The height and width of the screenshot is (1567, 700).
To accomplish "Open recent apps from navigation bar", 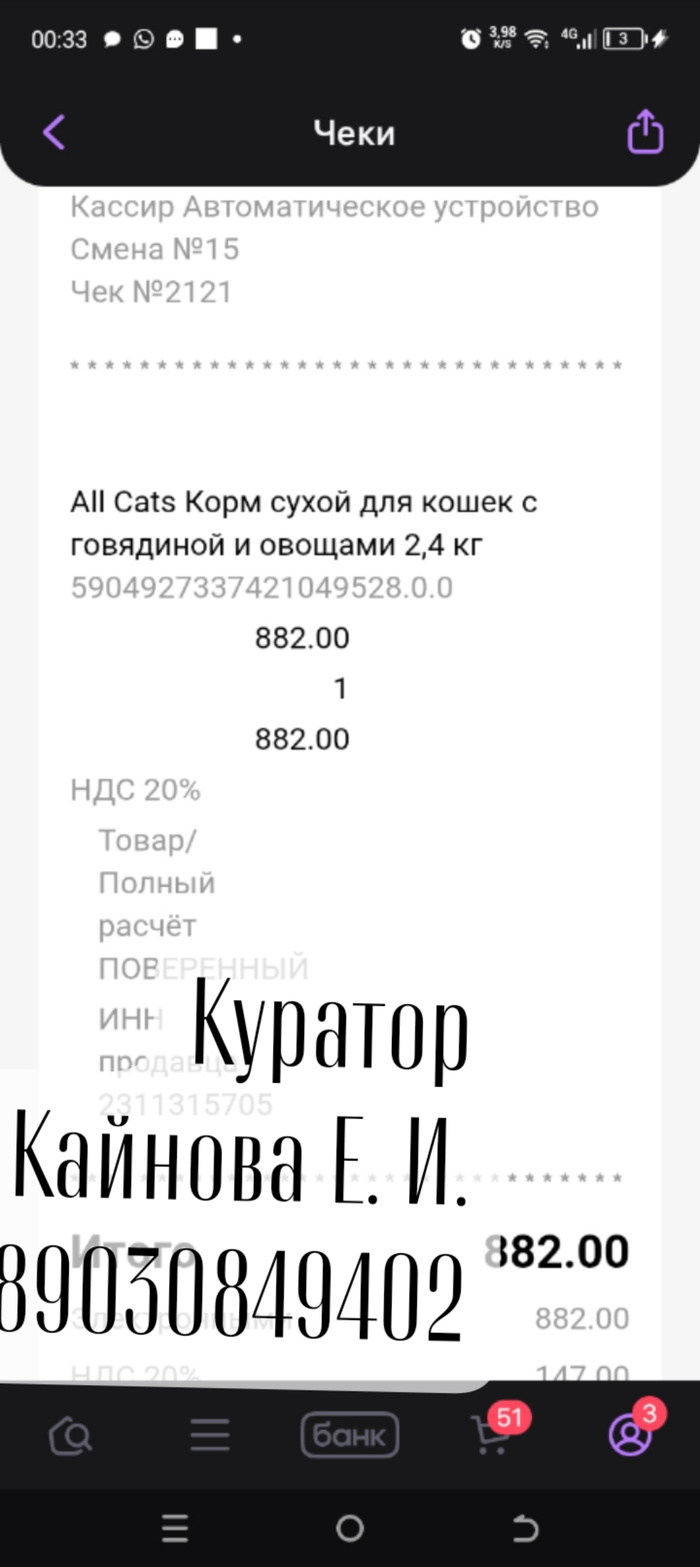I will coord(175,1527).
